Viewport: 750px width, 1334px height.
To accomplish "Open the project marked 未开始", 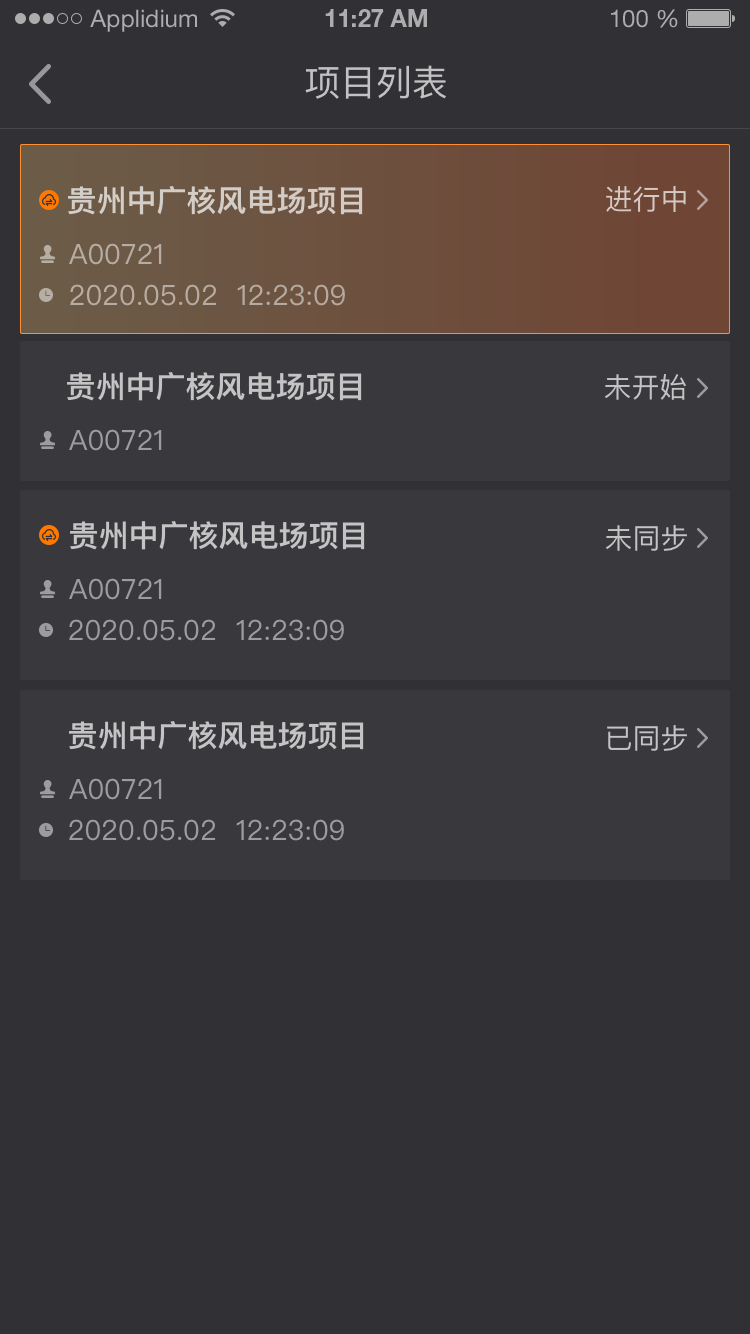I will tap(375, 411).
